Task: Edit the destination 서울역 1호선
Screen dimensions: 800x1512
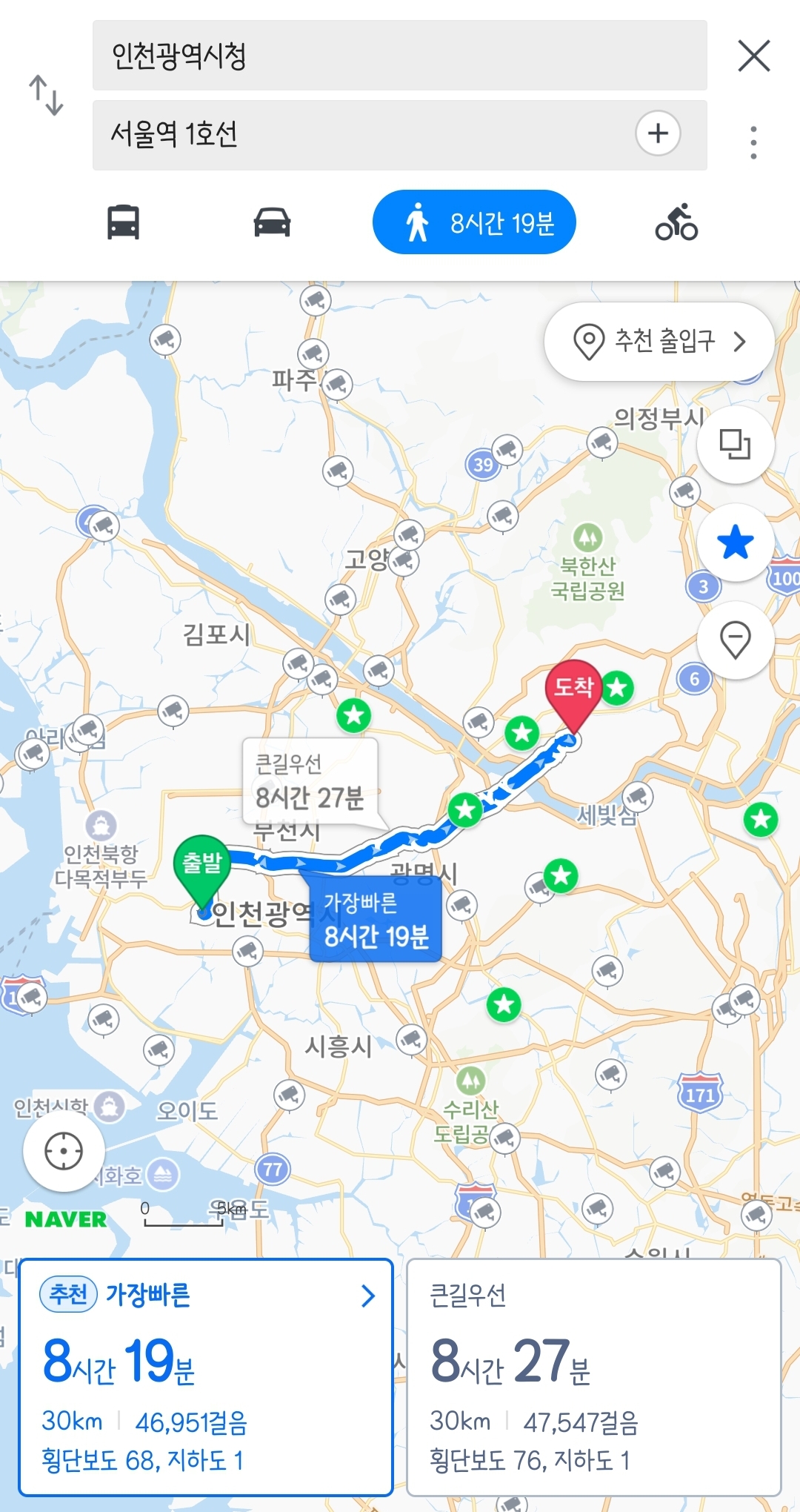Action: coord(356,135)
